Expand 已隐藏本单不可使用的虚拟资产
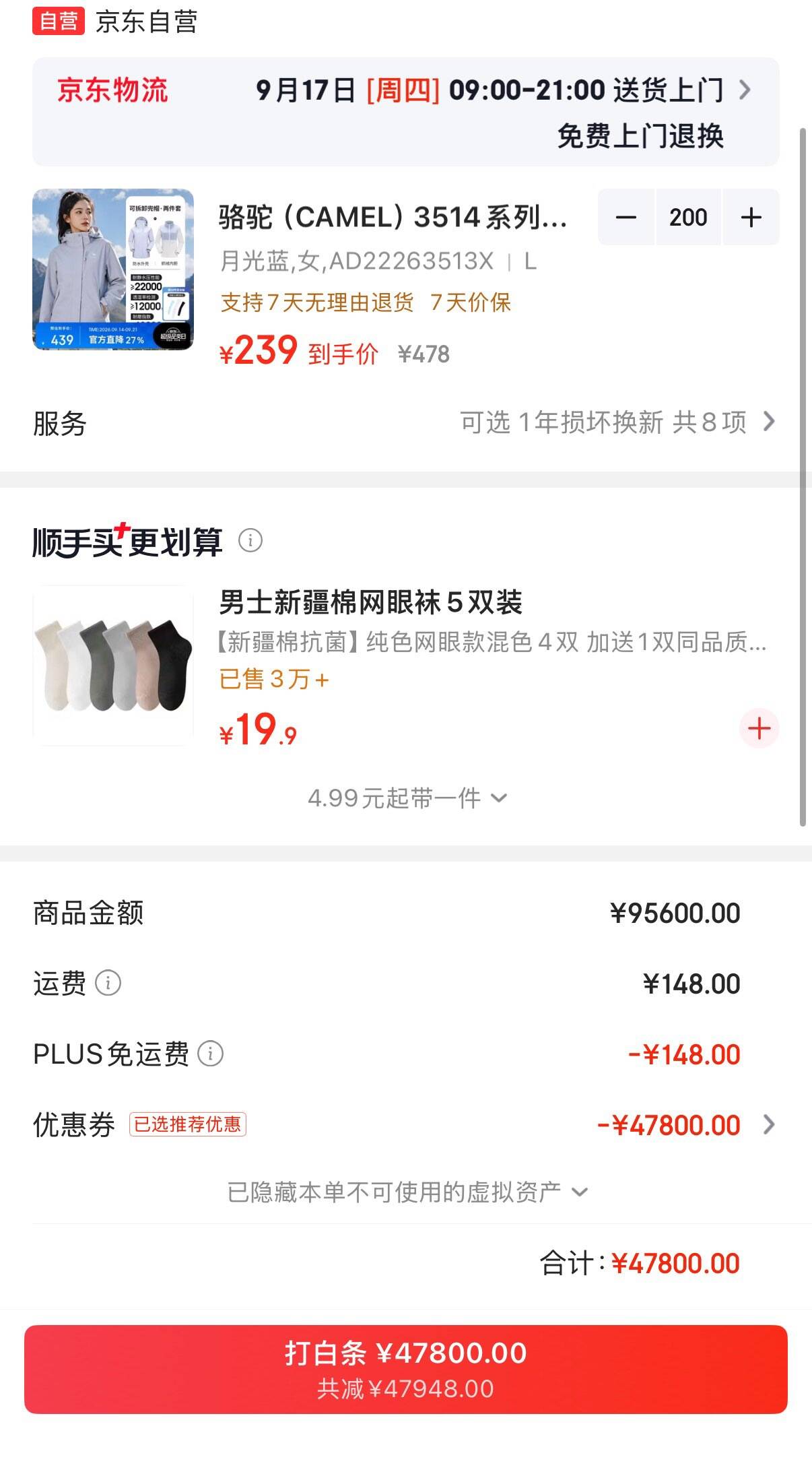The width and height of the screenshot is (812, 1480). click(407, 1192)
